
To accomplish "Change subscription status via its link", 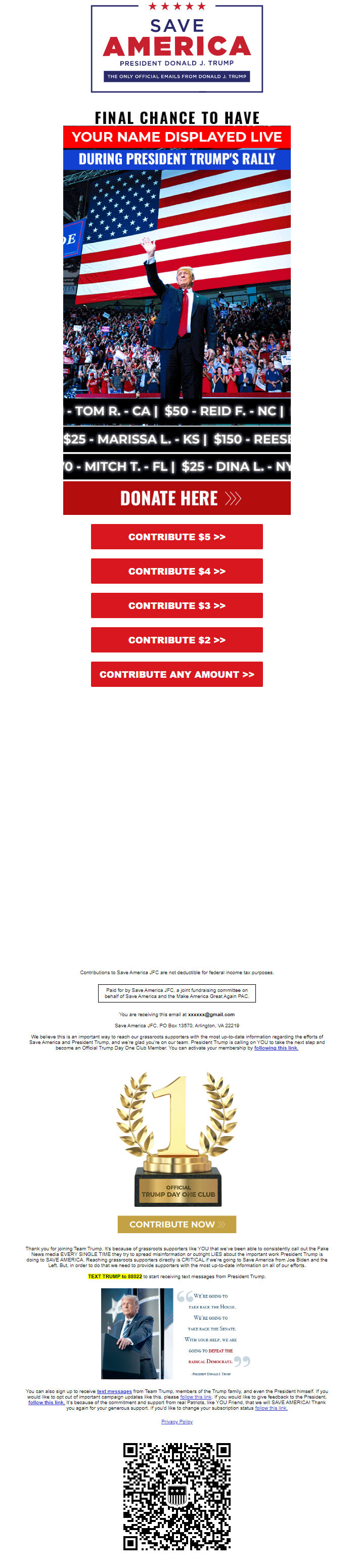I will click(x=271, y=1408).
